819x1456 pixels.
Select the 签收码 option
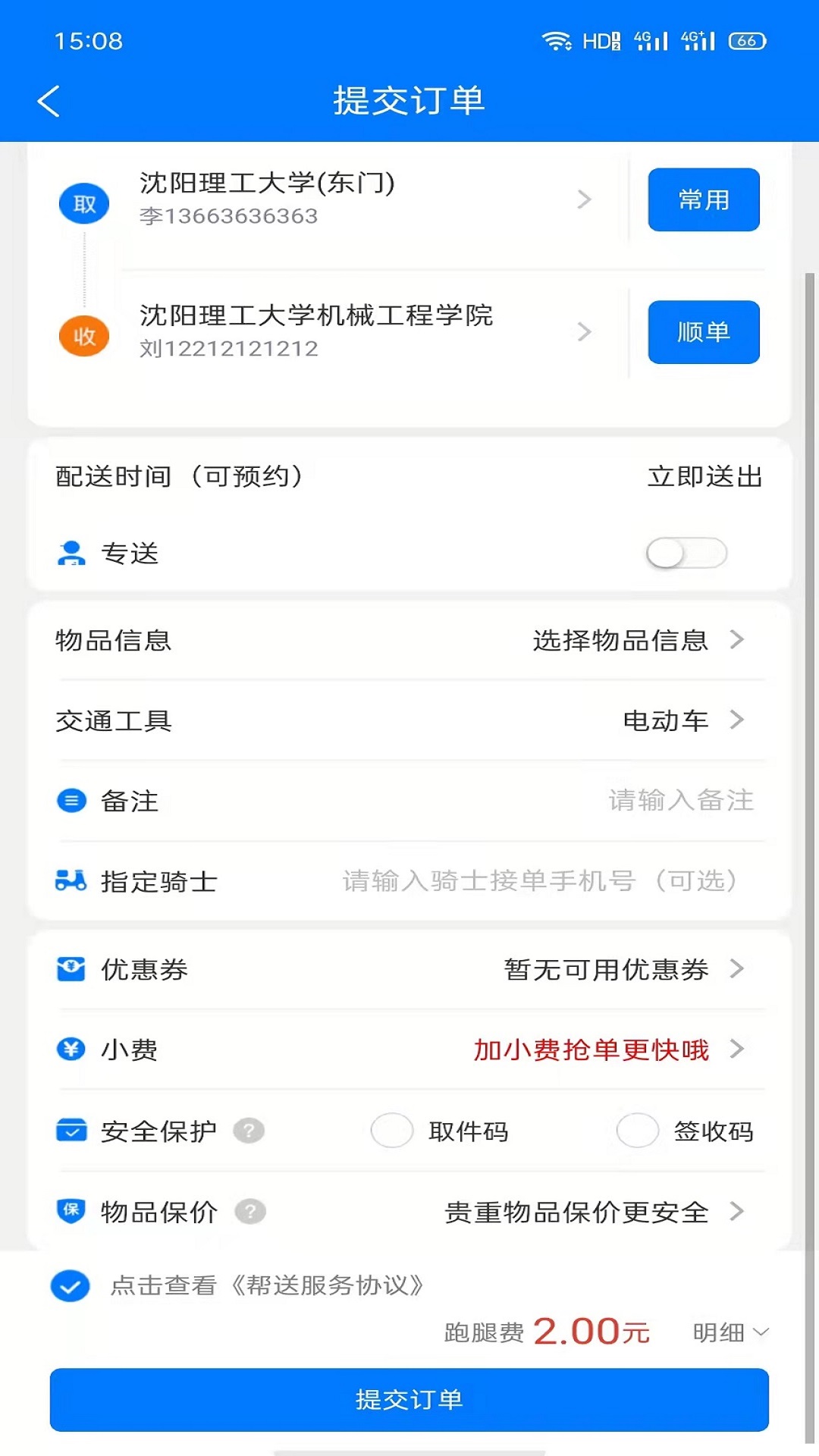pyautogui.click(x=637, y=1131)
